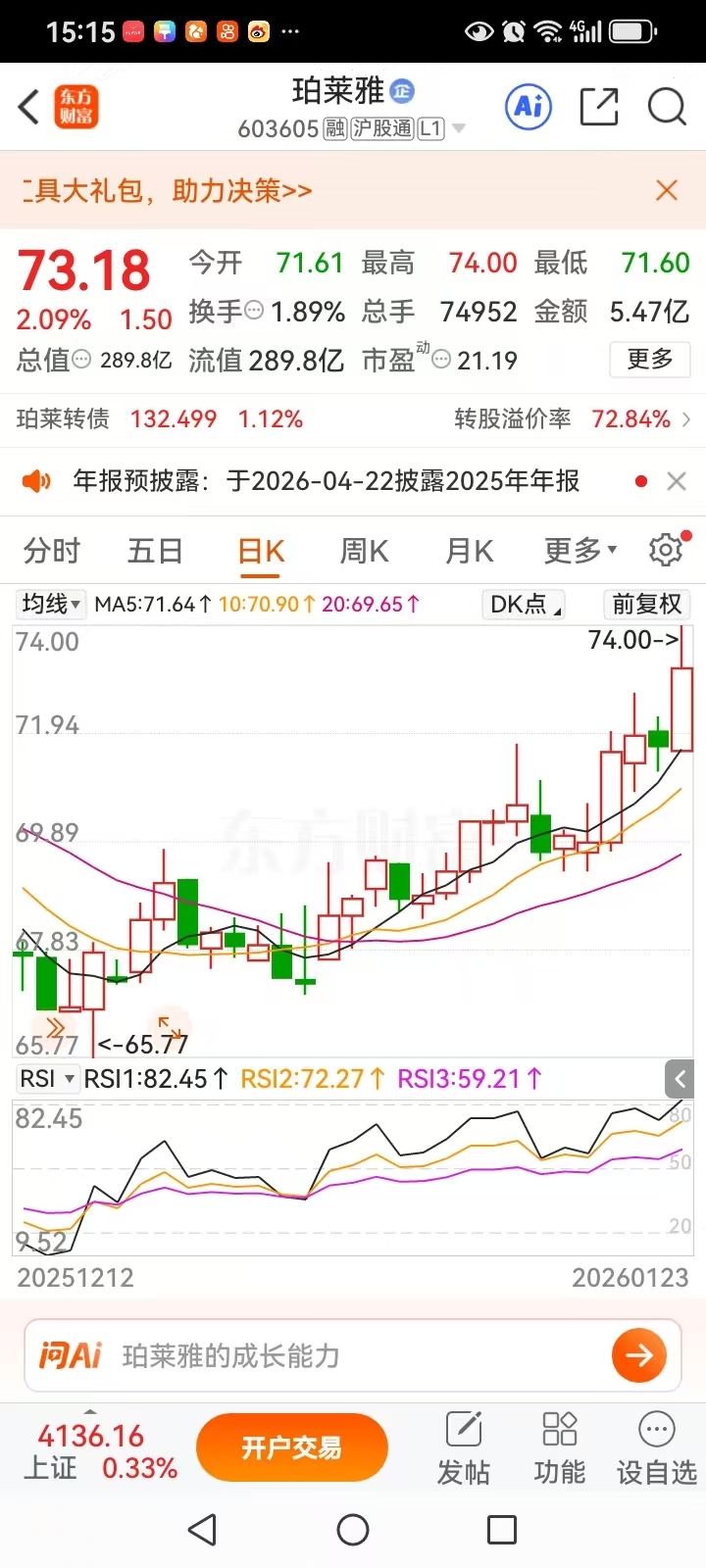706x1568 pixels.
Task: Go back using the top-left arrow
Action: pyautogui.click(x=28, y=107)
